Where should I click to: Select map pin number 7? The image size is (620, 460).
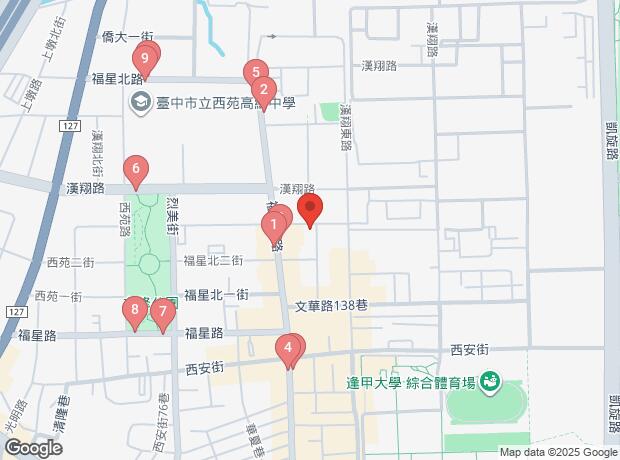pos(163,312)
